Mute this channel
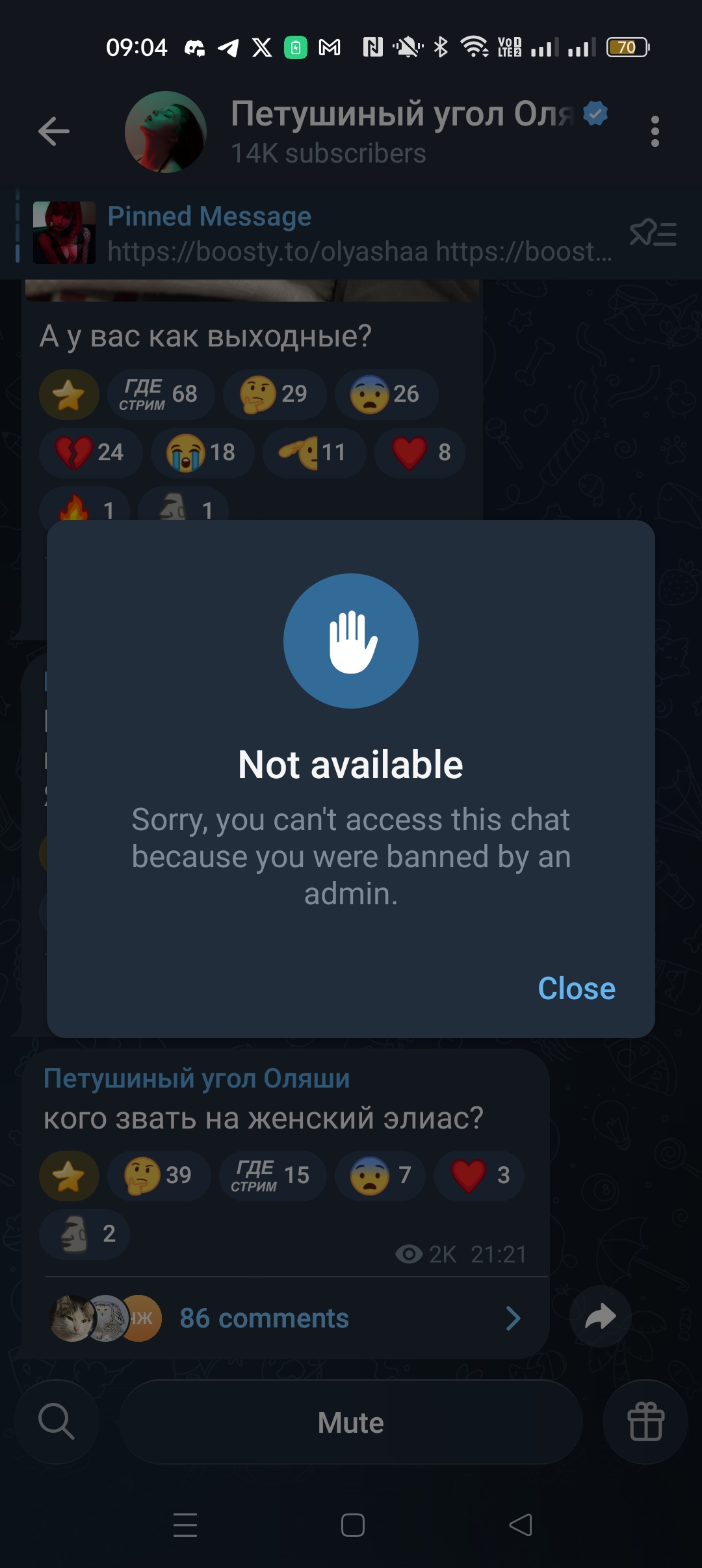The image size is (702, 1568). [x=351, y=1422]
